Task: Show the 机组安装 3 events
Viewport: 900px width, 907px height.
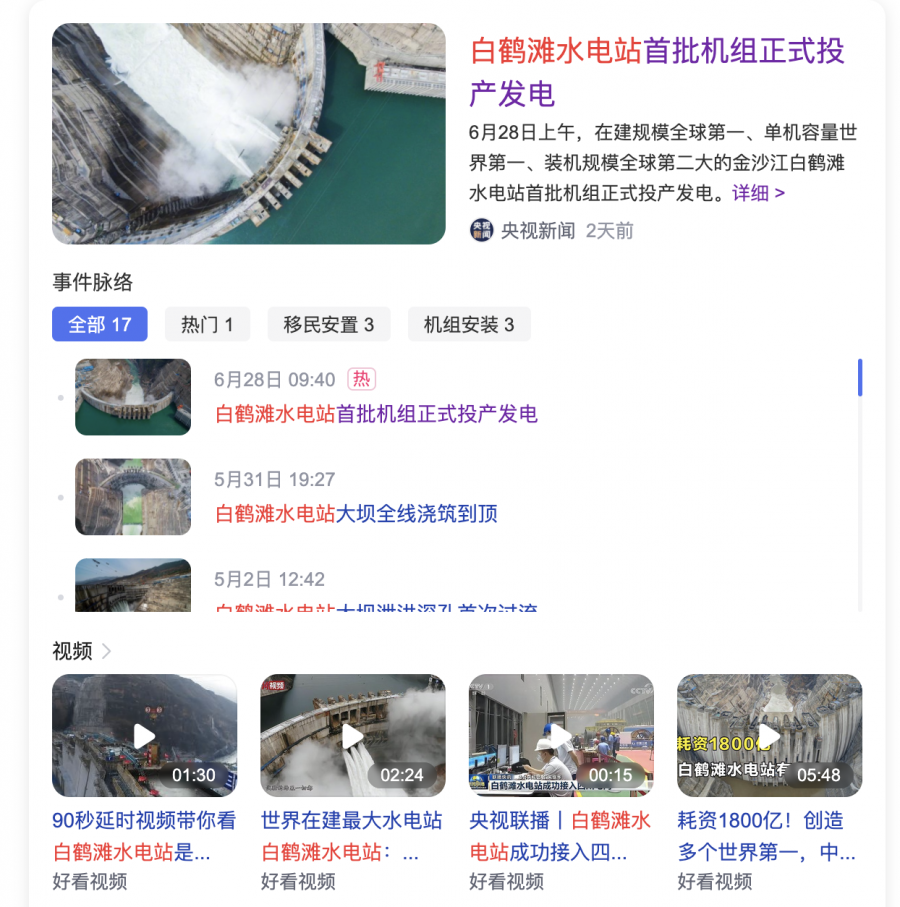Action: tap(468, 325)
